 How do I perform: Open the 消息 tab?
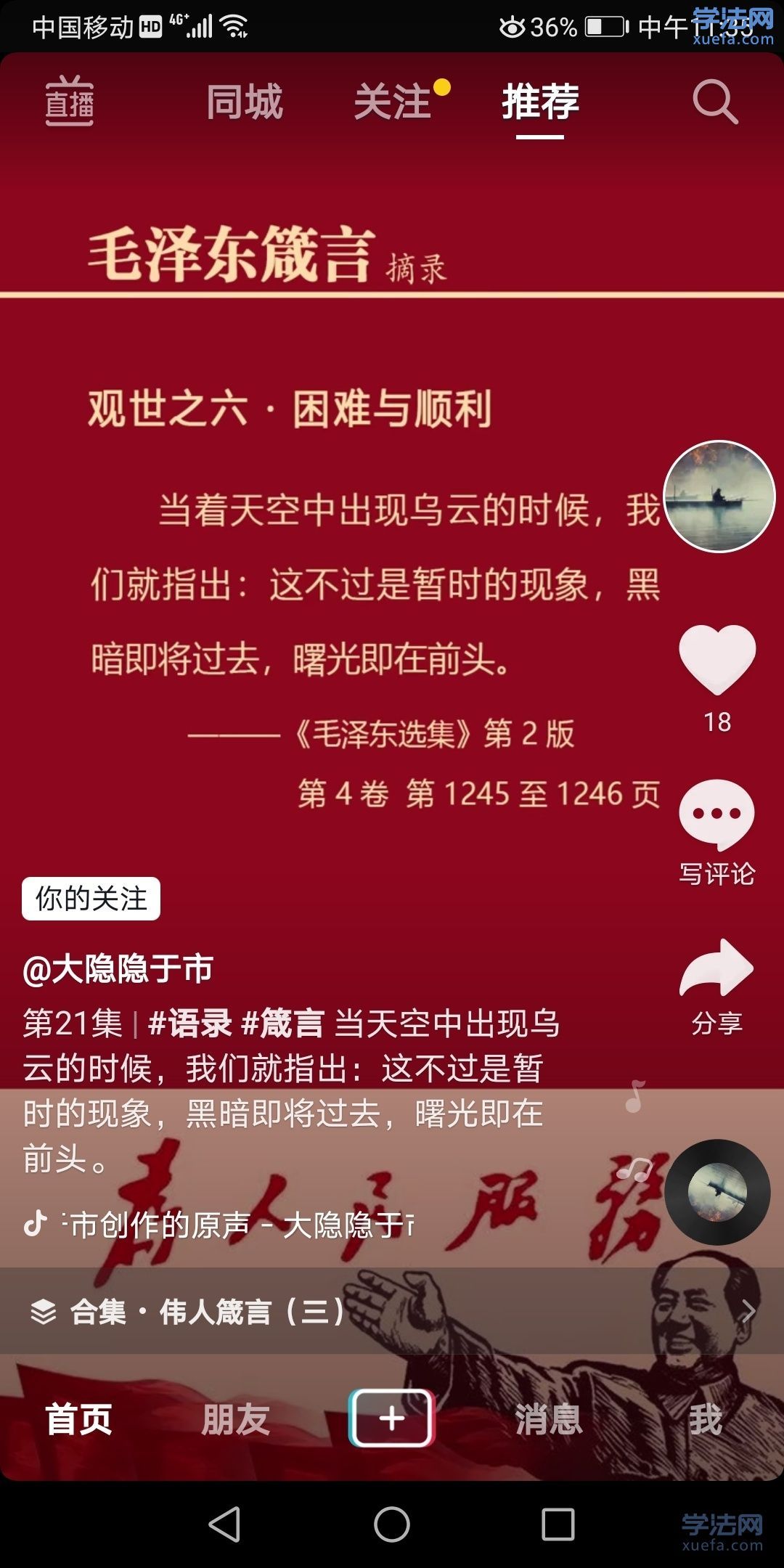tap(549, 1419)
